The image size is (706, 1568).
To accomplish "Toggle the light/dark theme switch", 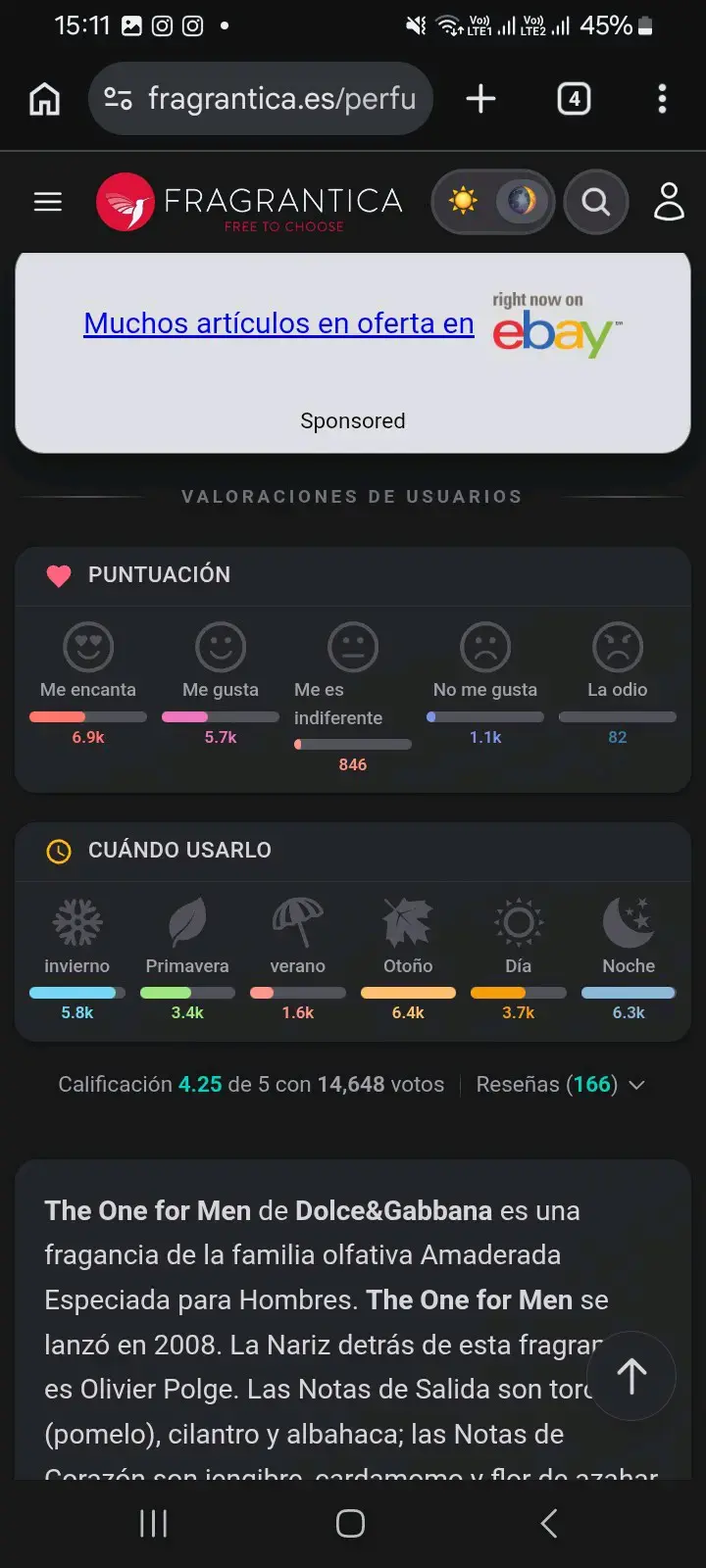I will click(x=493, y=202).
